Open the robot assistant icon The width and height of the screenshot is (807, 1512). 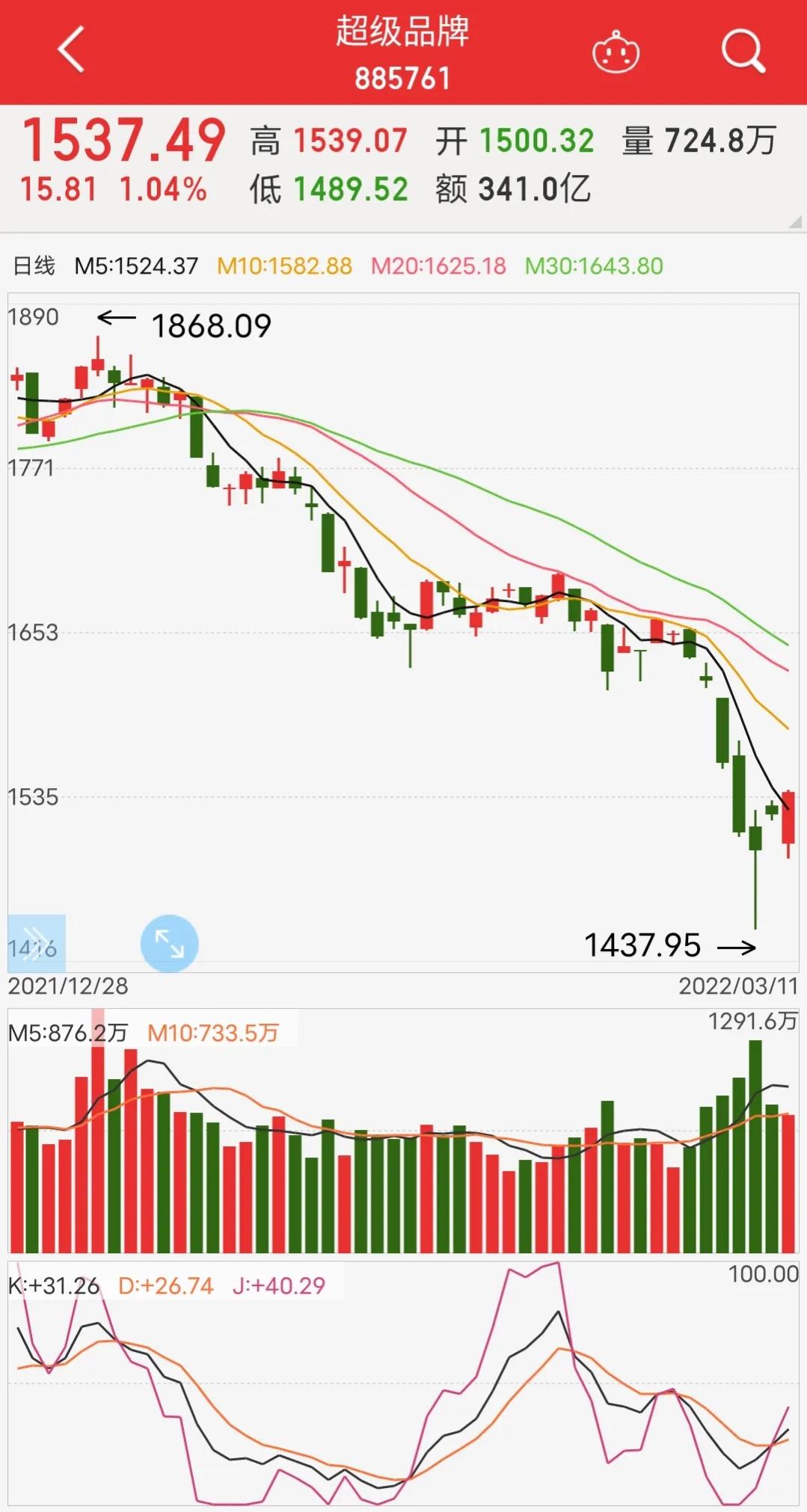point(616,52)
